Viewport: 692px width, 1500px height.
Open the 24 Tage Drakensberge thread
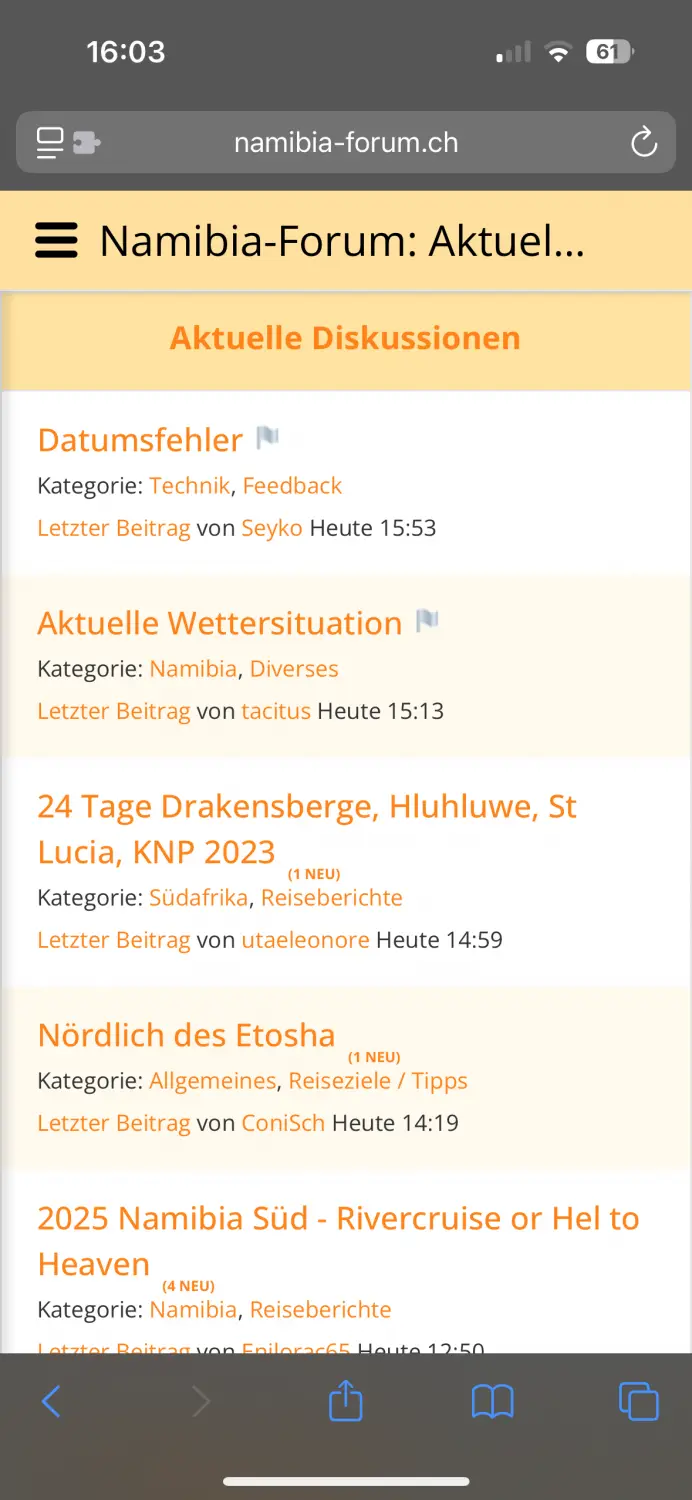307,829
